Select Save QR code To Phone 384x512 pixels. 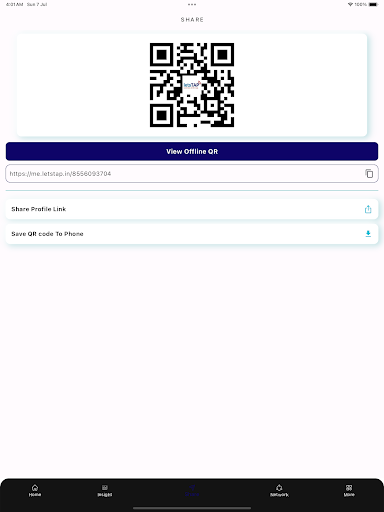pos(192,234)
